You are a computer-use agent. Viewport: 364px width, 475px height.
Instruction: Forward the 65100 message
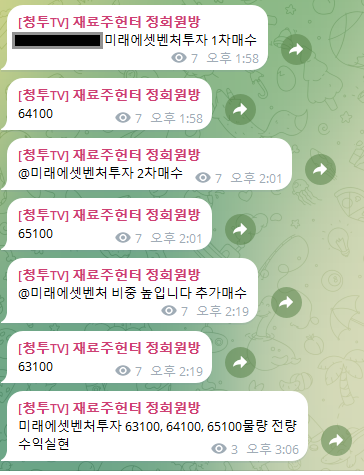[240, 229]
